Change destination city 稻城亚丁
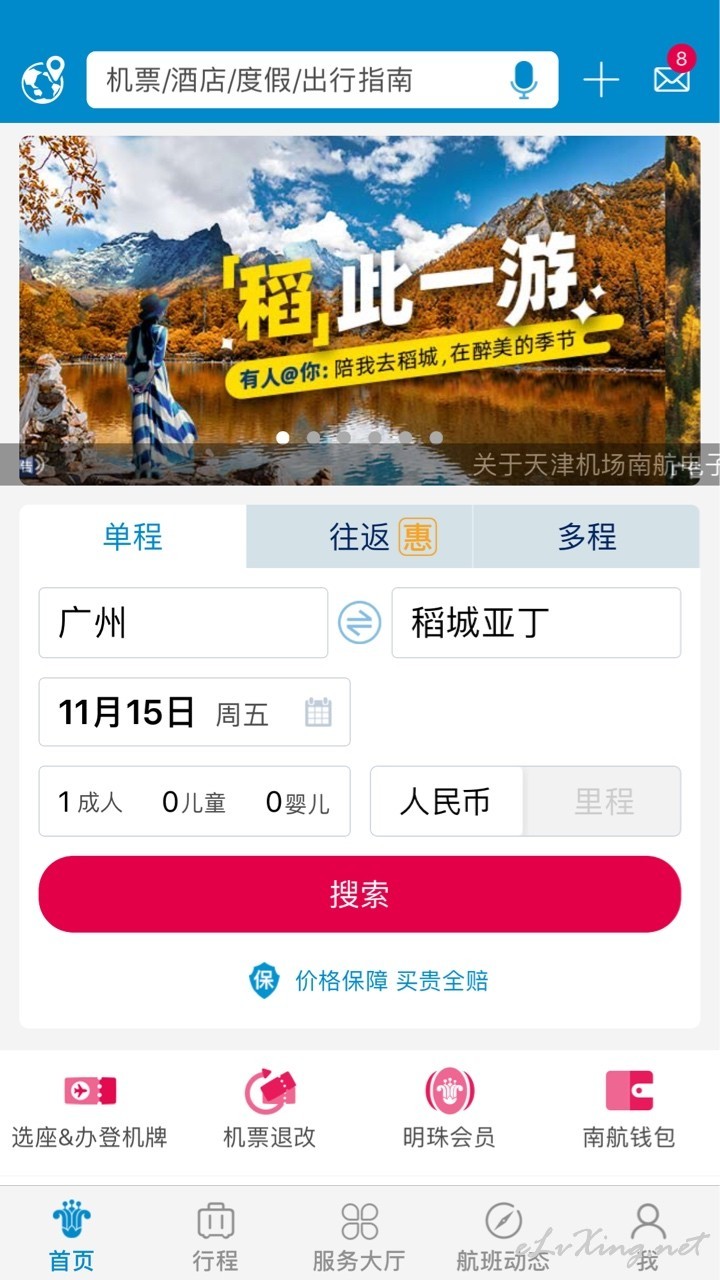Screen dimensions: 720x1280 click(x=536, y=623)
